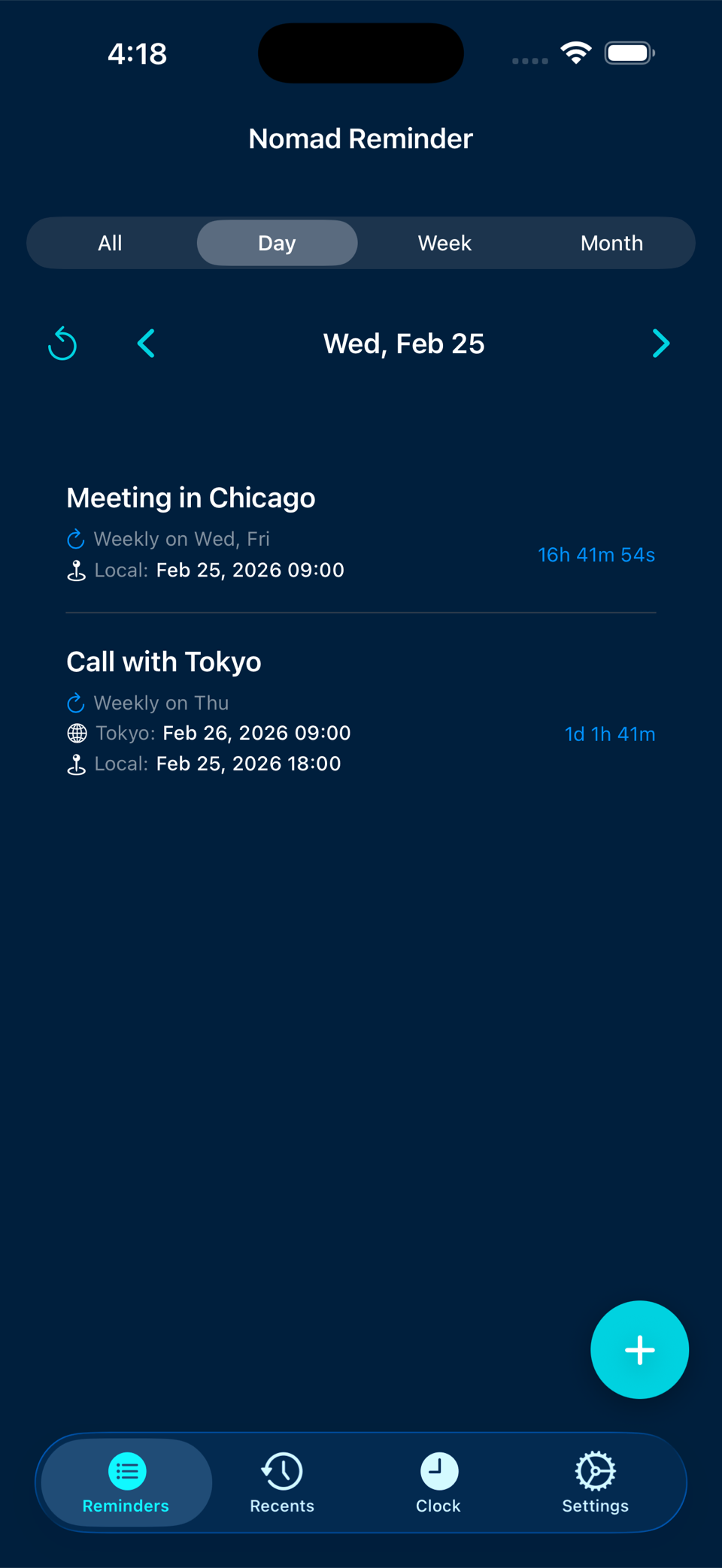Go to previous day with left chevron
The height and width of the screenshot is (1568, 722).
[146, 344]
